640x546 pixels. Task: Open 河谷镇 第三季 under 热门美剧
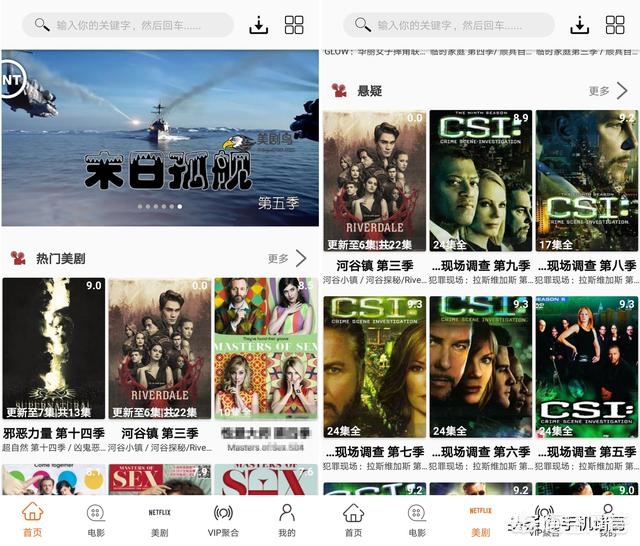coord(160,348)
